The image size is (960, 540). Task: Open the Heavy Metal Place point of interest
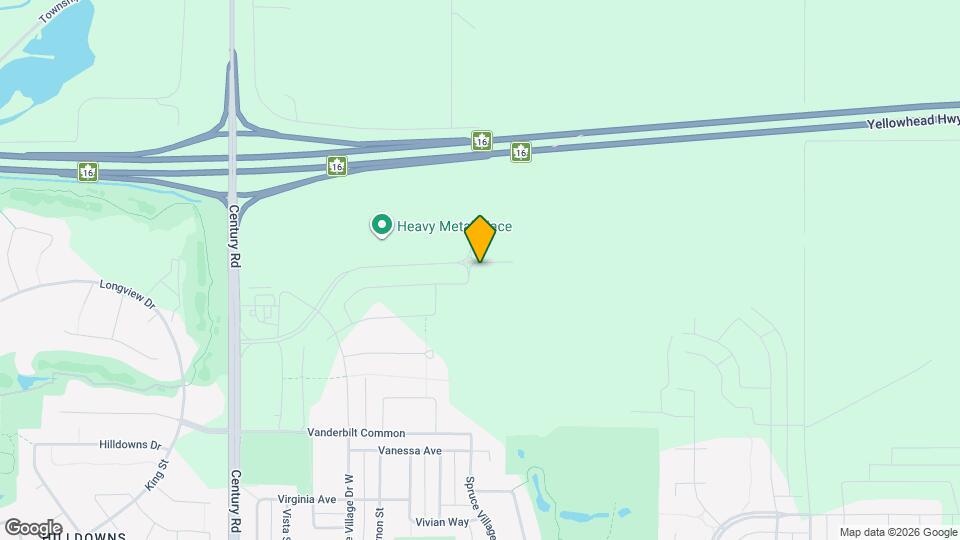(381, 226)
